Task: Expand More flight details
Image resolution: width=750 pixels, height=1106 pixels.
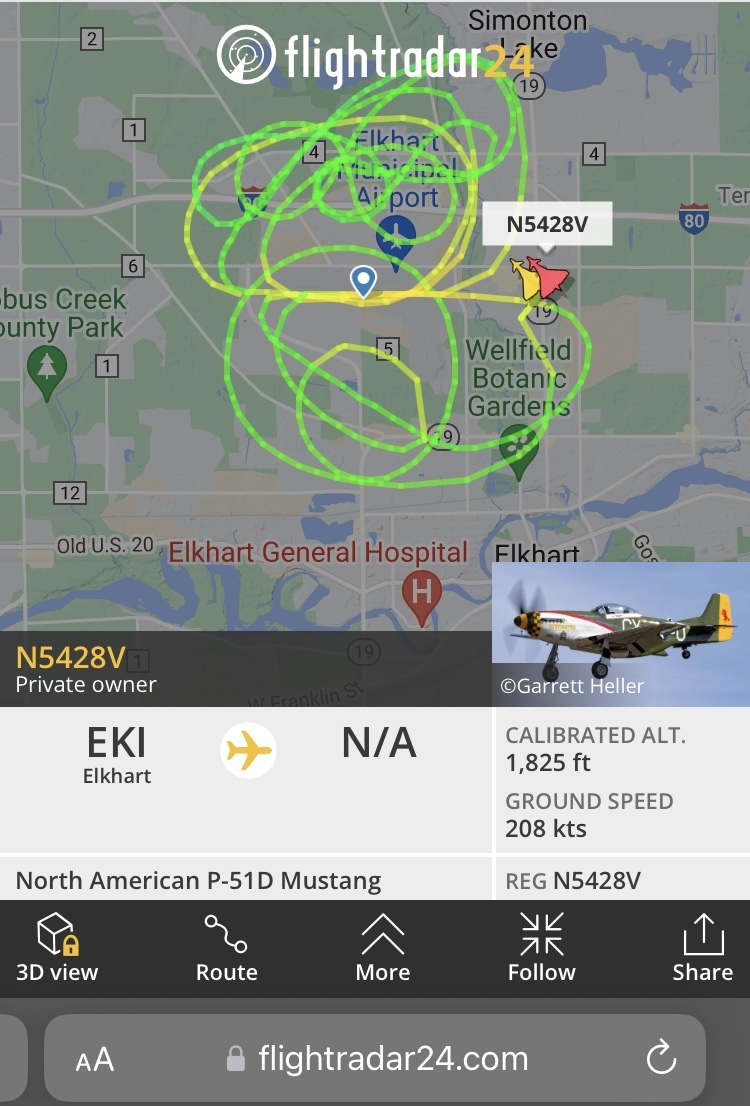Action: (383, 948)
